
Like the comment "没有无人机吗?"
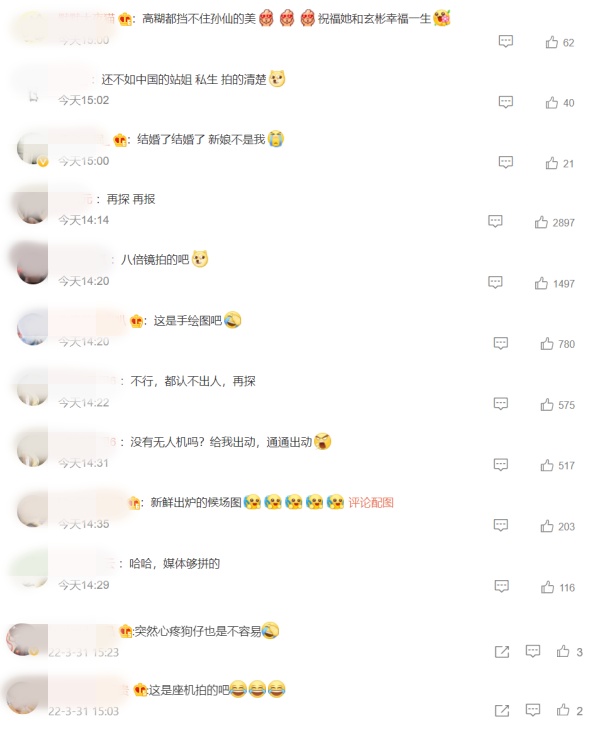547,466
